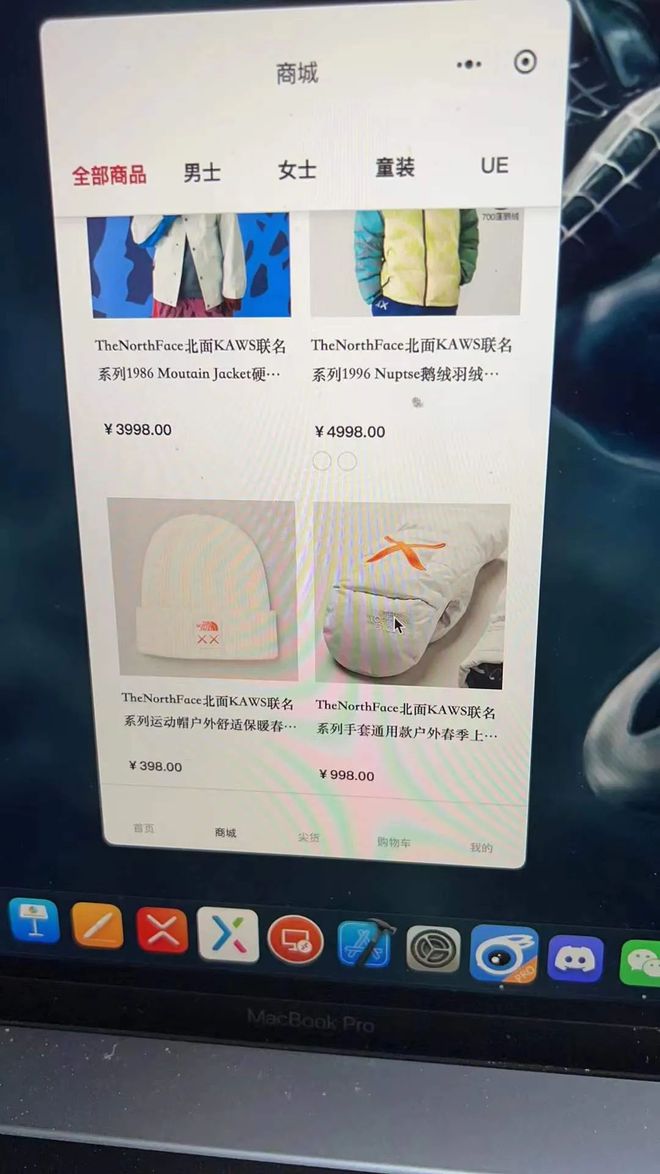Close the mini program via the circle icon
This screenshot has width=660, height=1174.
(x=525, y=62)
